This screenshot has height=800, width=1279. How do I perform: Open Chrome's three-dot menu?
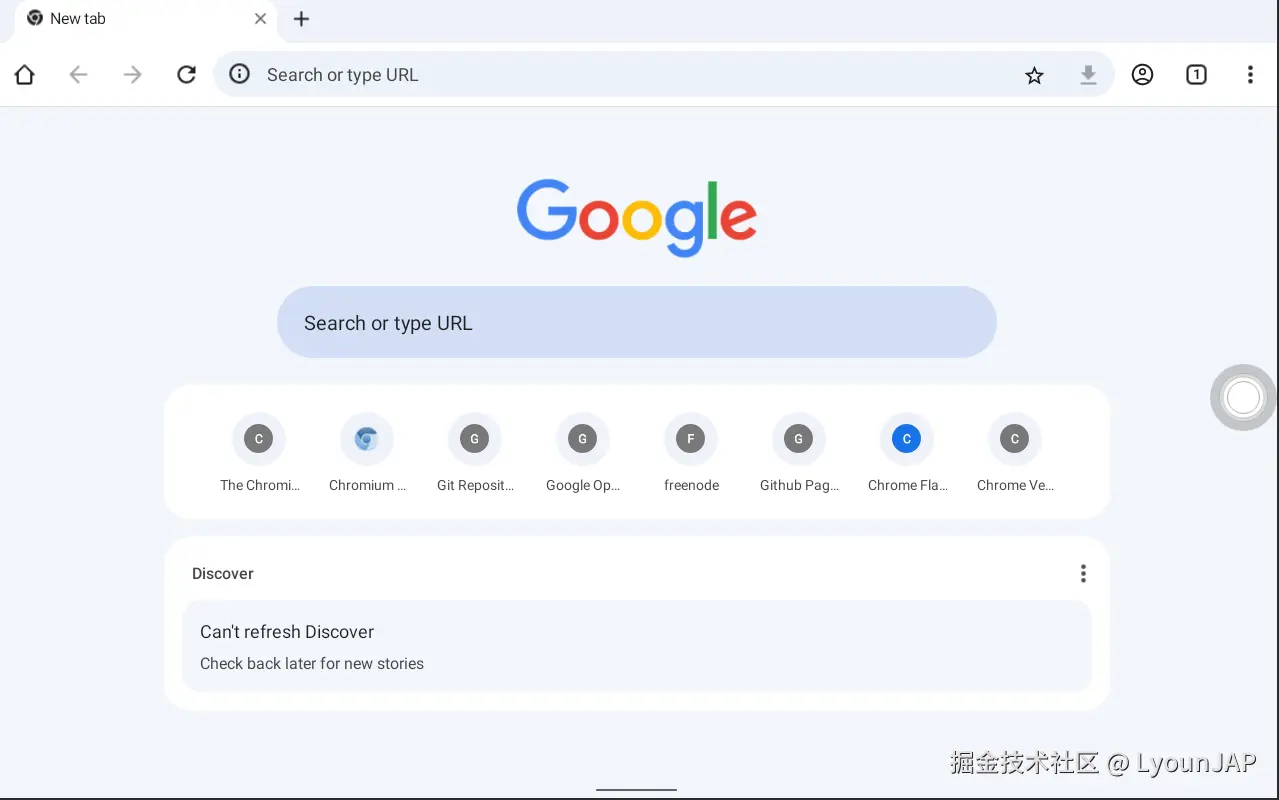(1250, 75)
